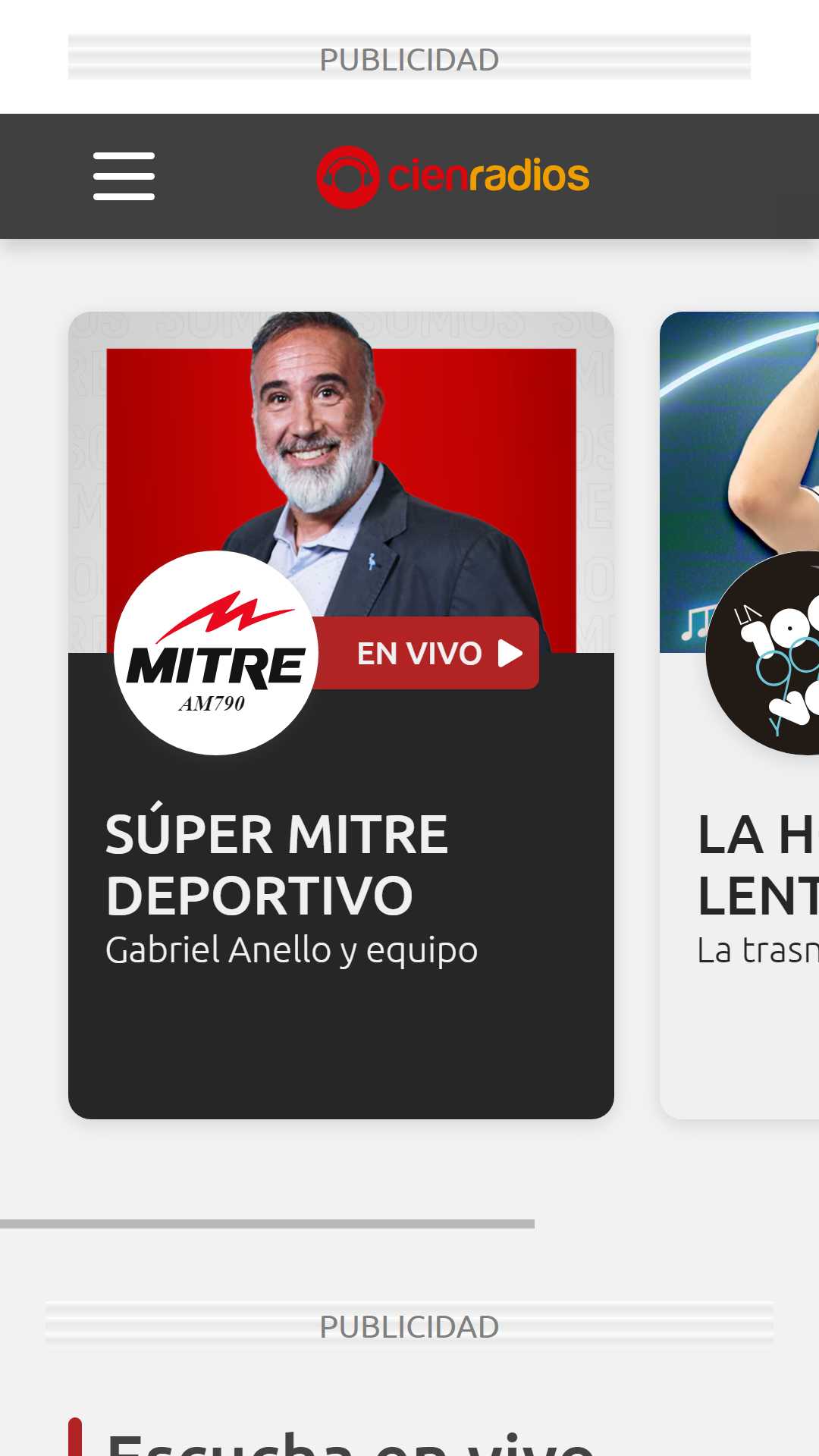Open the Súper Mitre Deportivo card
The height and width of the screenshot is (1456, 819).
pos(341,715)
